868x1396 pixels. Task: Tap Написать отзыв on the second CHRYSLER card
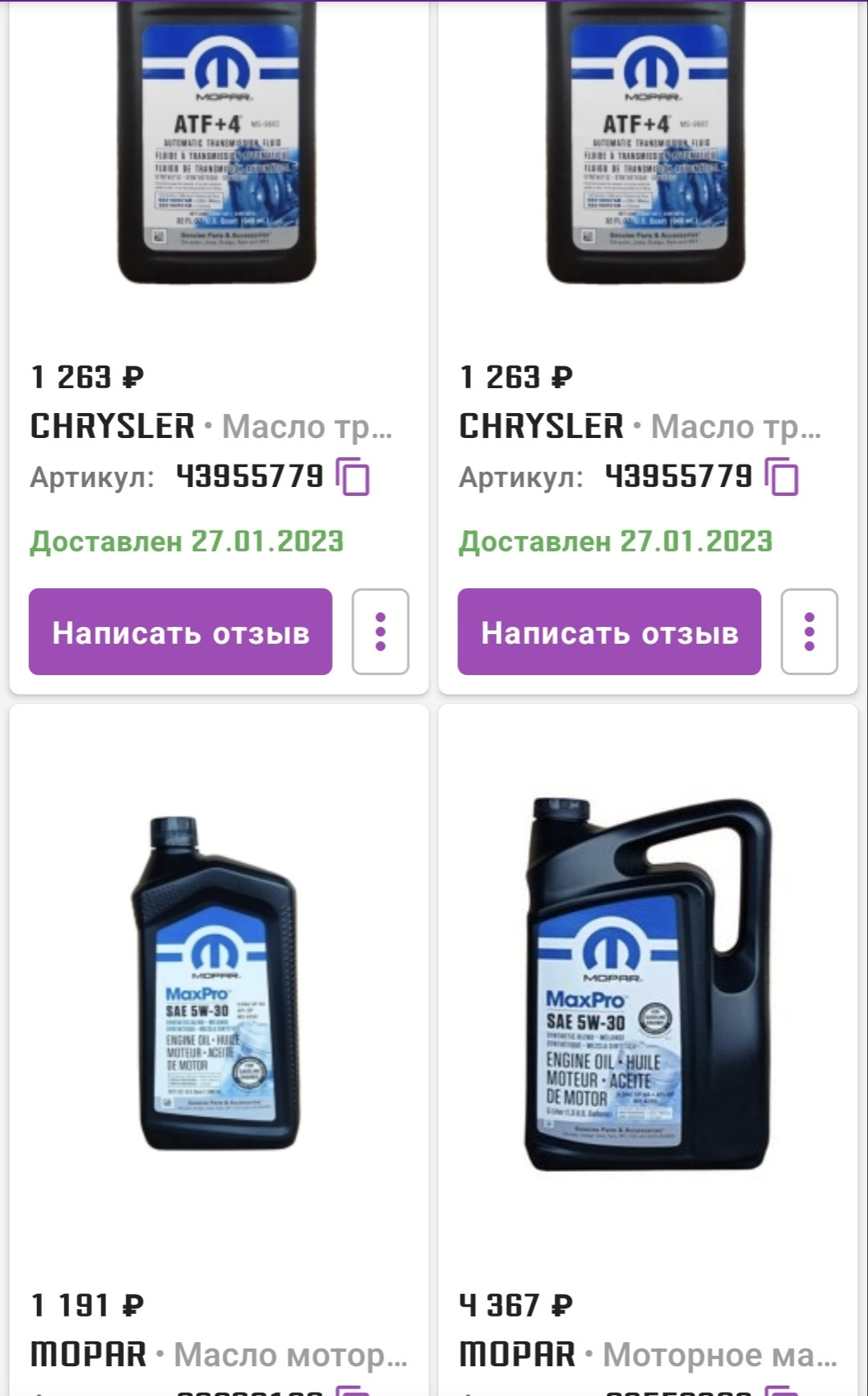609,632
